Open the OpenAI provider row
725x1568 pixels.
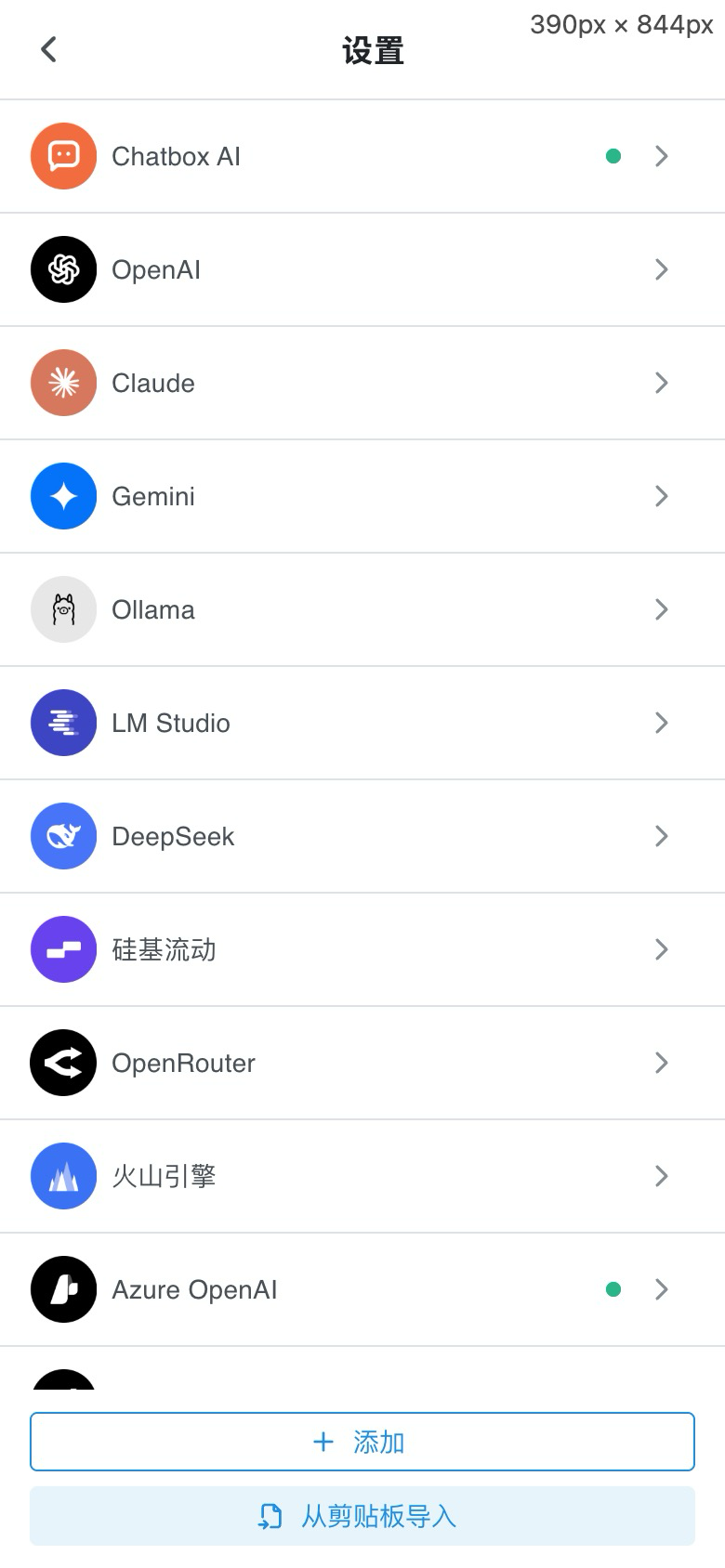(362, 269)
